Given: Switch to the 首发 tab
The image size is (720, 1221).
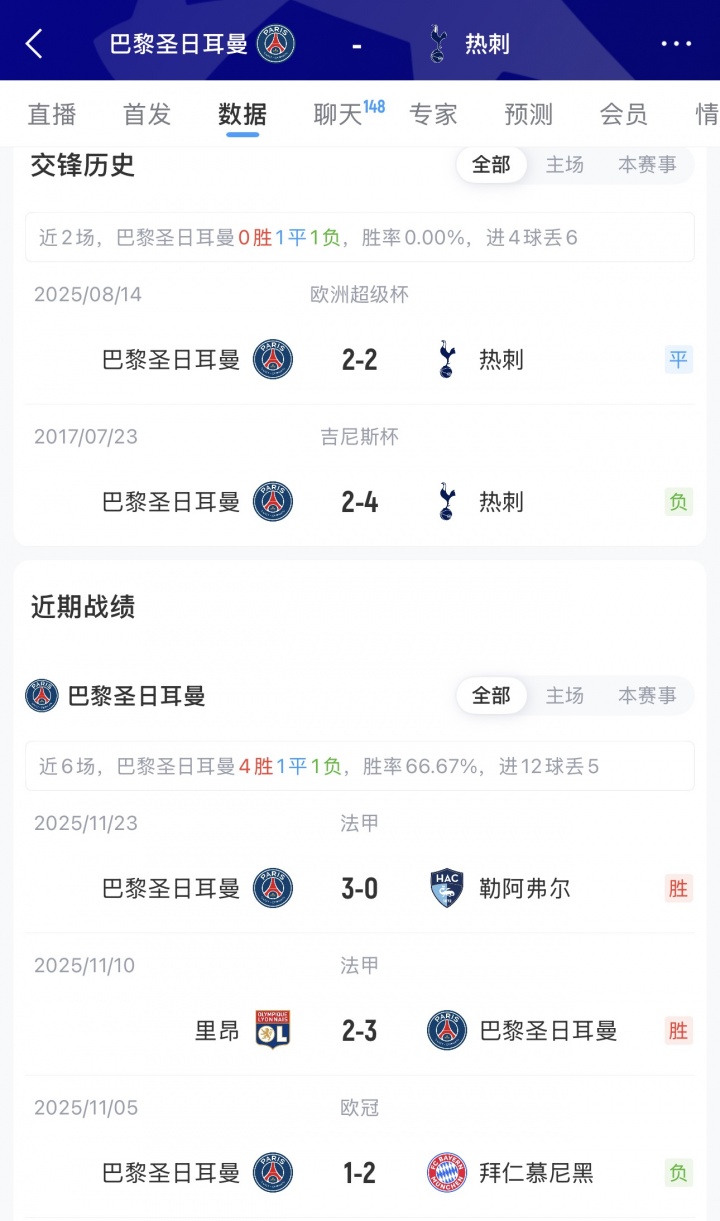Looking at the screenshot, I should point(147,114).
